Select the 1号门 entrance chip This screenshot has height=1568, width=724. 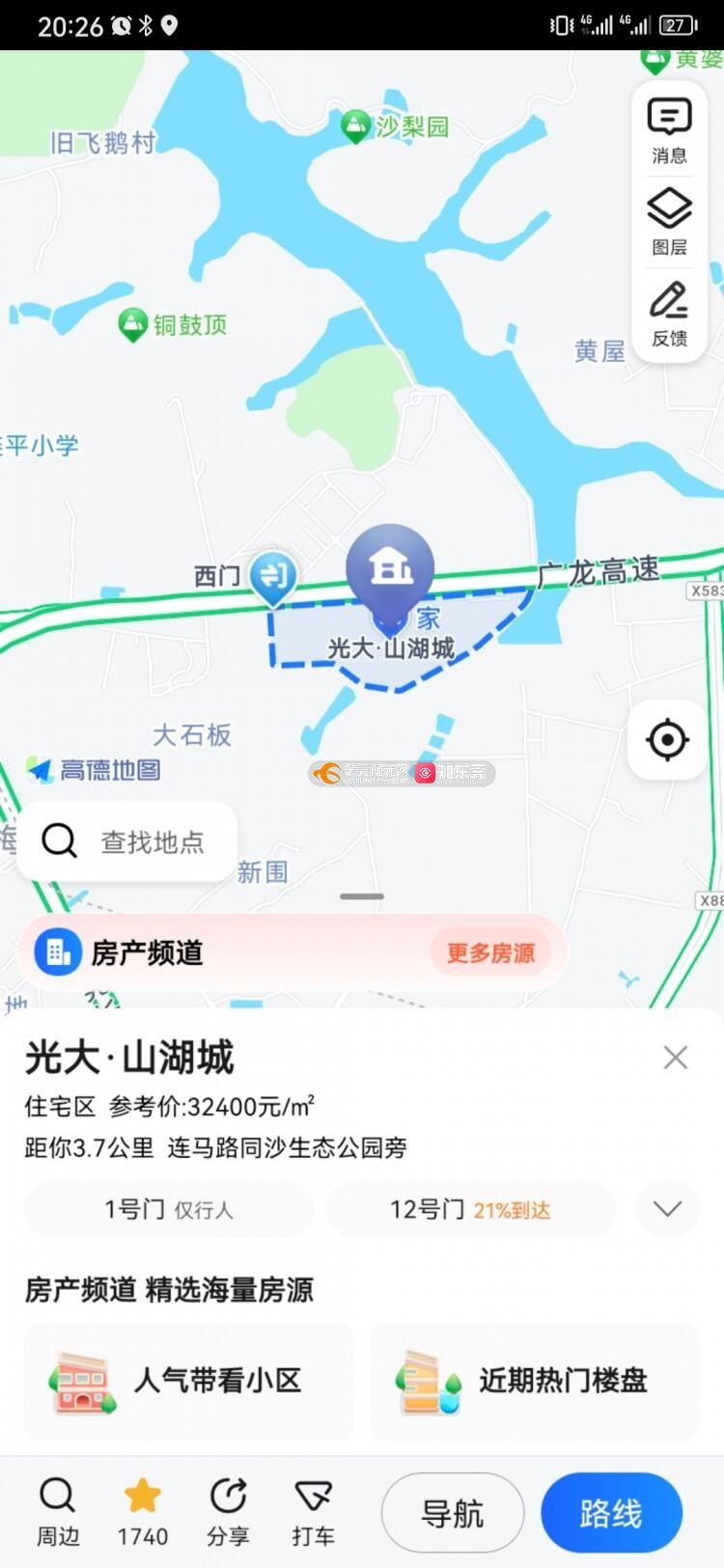coord(169,1209)
